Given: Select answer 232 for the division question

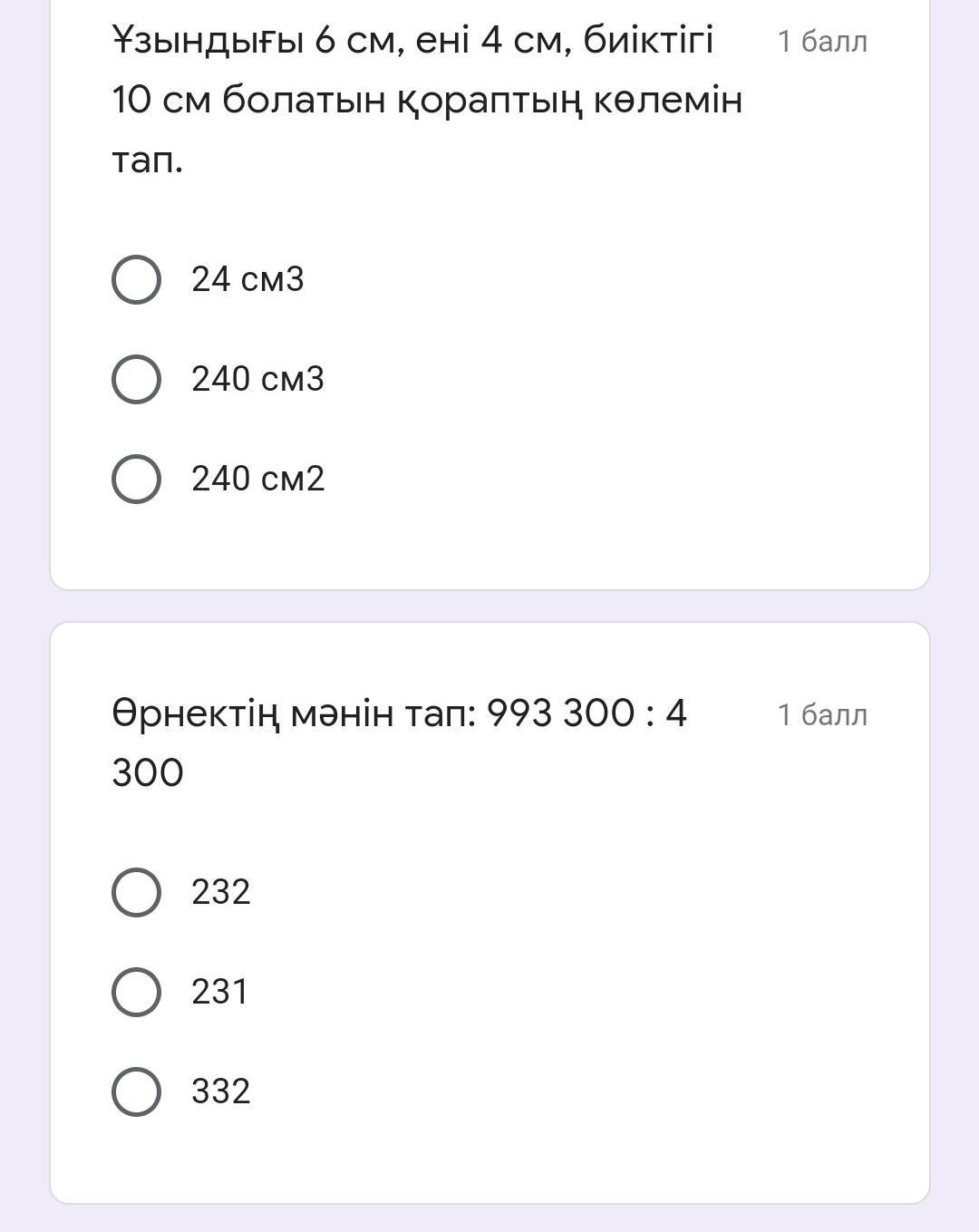Looking at the screenshot, I should click(137, 892).
